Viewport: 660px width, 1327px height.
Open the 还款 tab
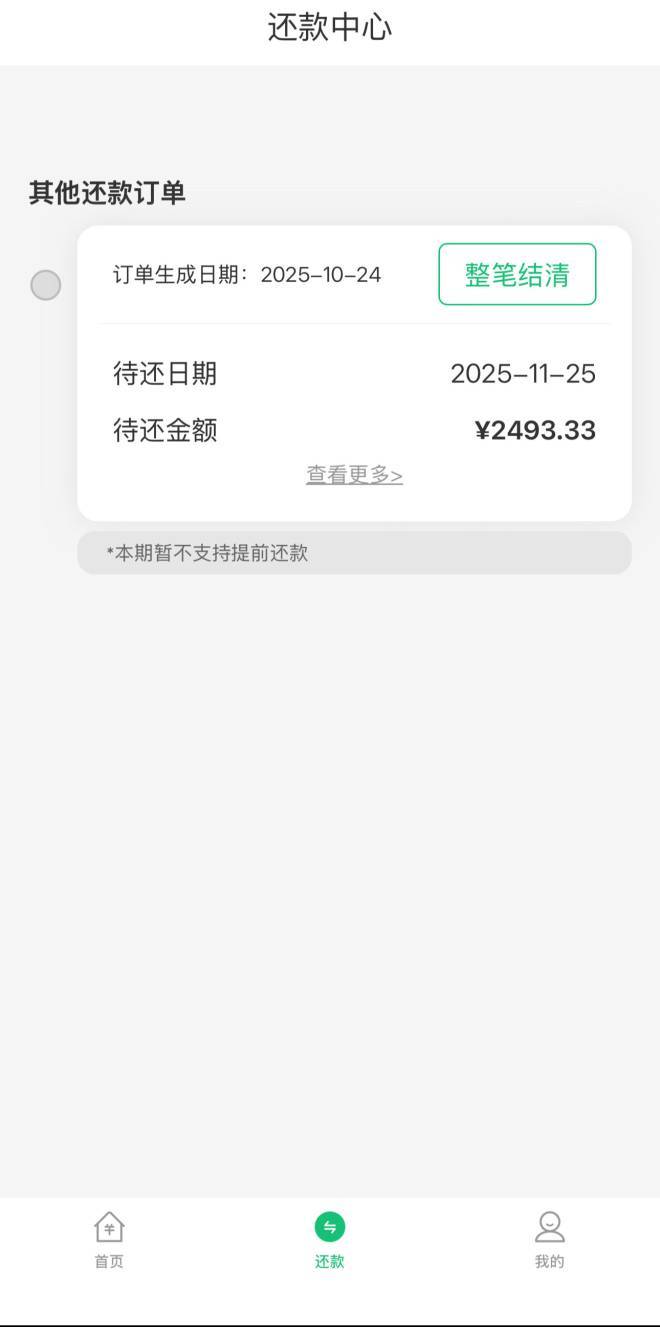point(329,1239)
